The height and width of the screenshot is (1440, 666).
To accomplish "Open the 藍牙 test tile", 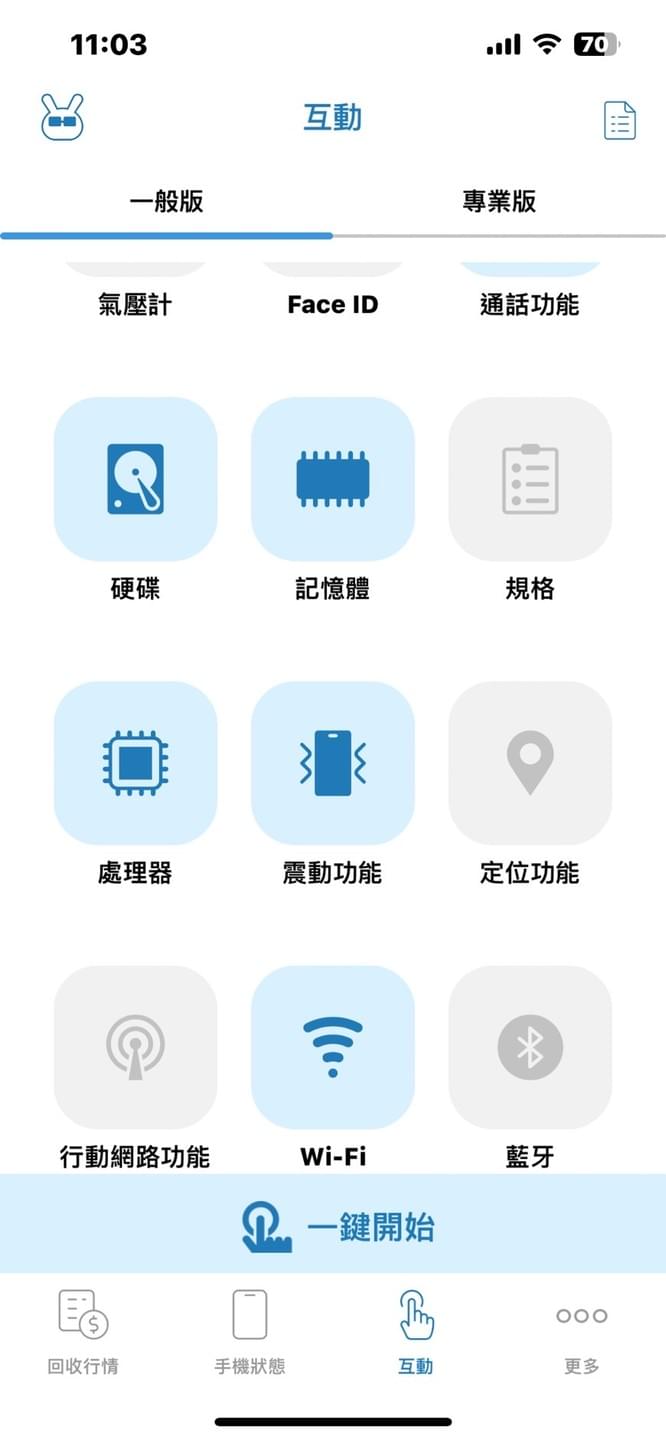I will point(530,1047).
